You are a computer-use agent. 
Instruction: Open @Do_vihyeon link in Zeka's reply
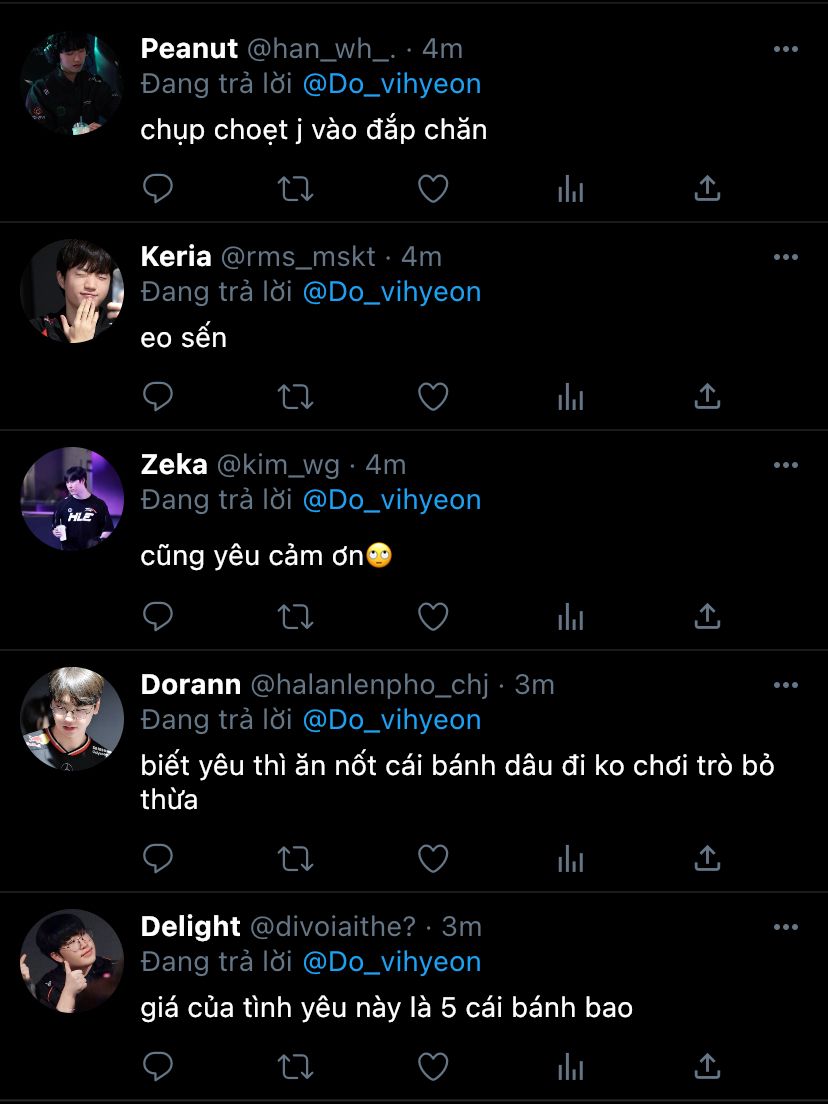pos(391,500)
